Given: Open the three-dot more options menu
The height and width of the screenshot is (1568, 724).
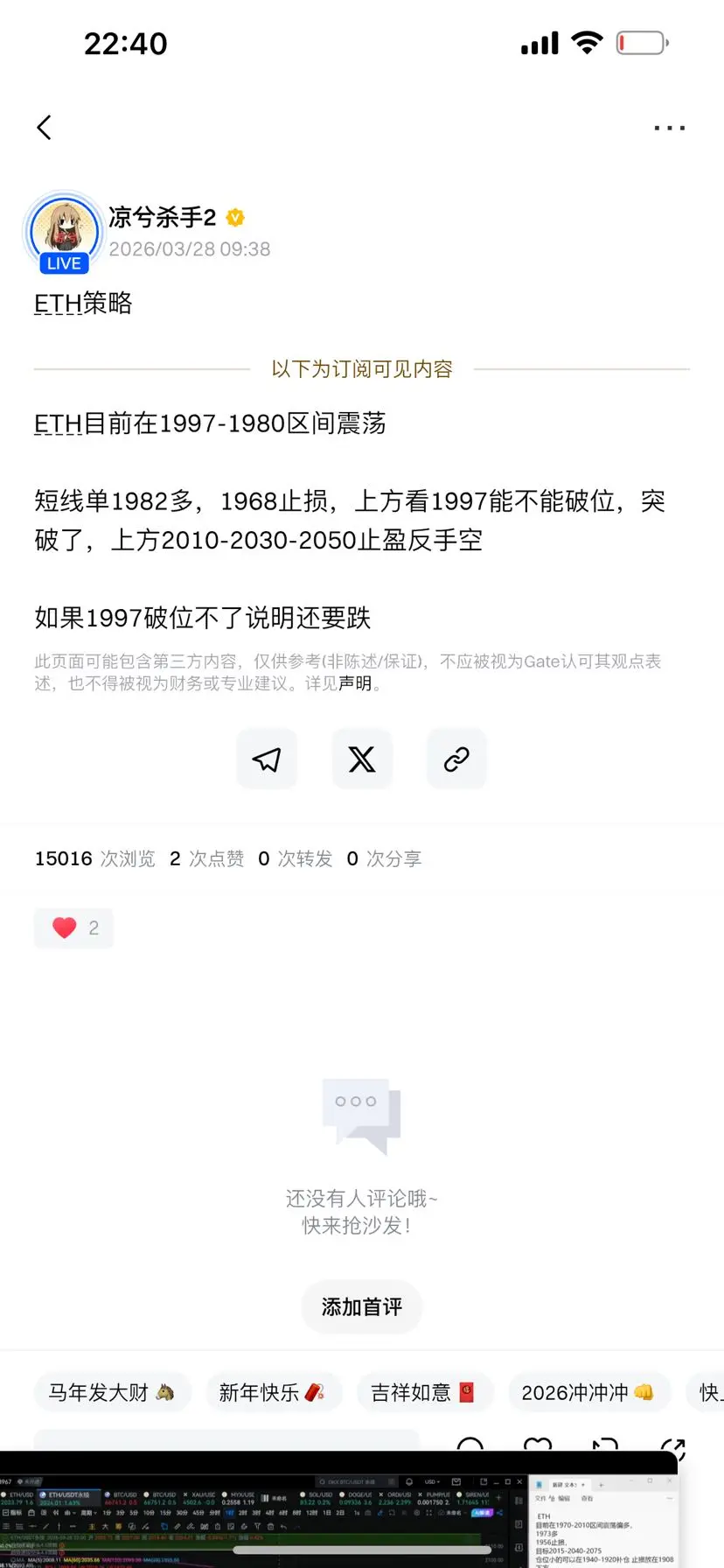Looking at the screenshot, I should pos(669,127).
